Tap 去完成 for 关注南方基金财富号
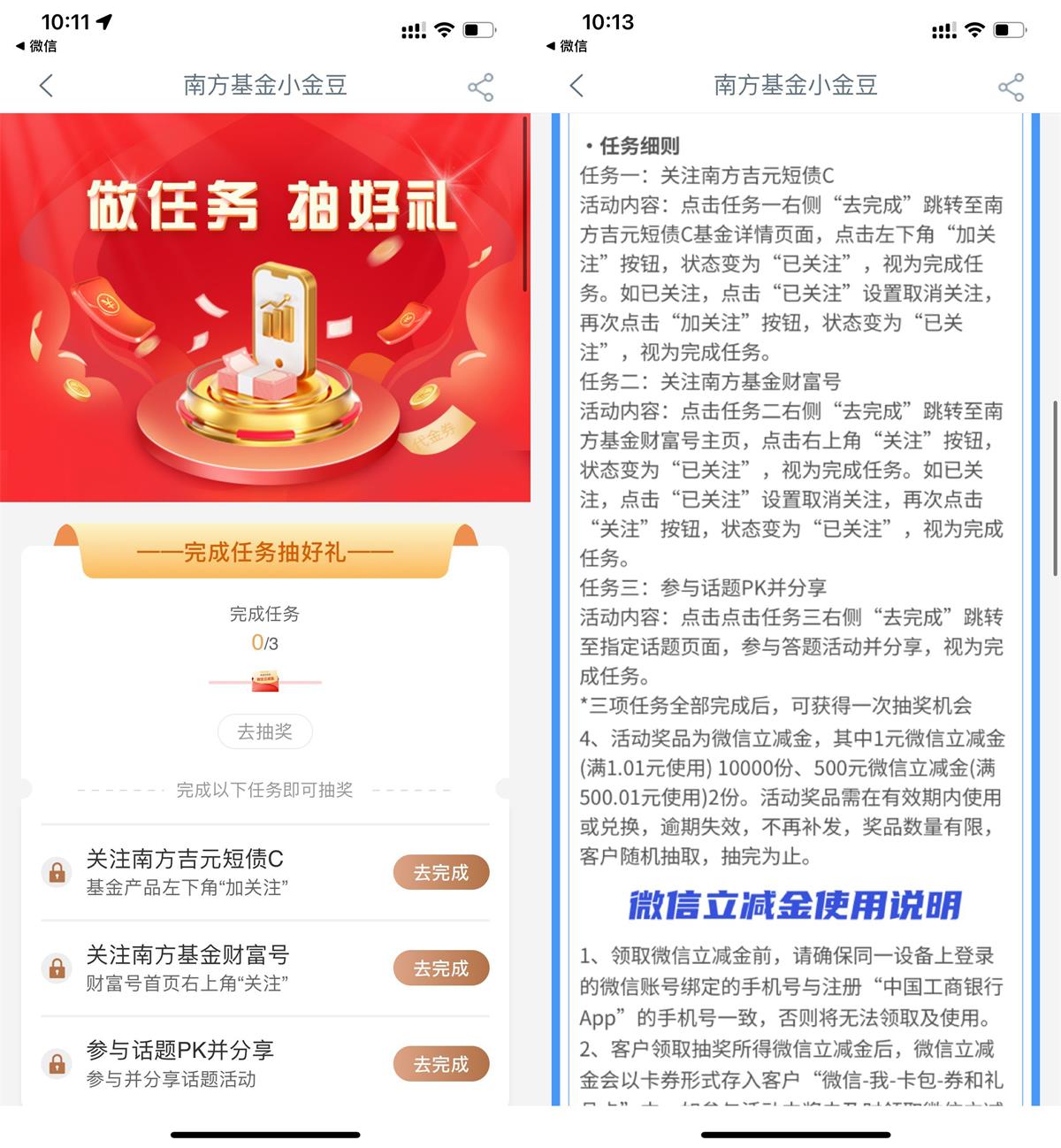 (440, 968)
